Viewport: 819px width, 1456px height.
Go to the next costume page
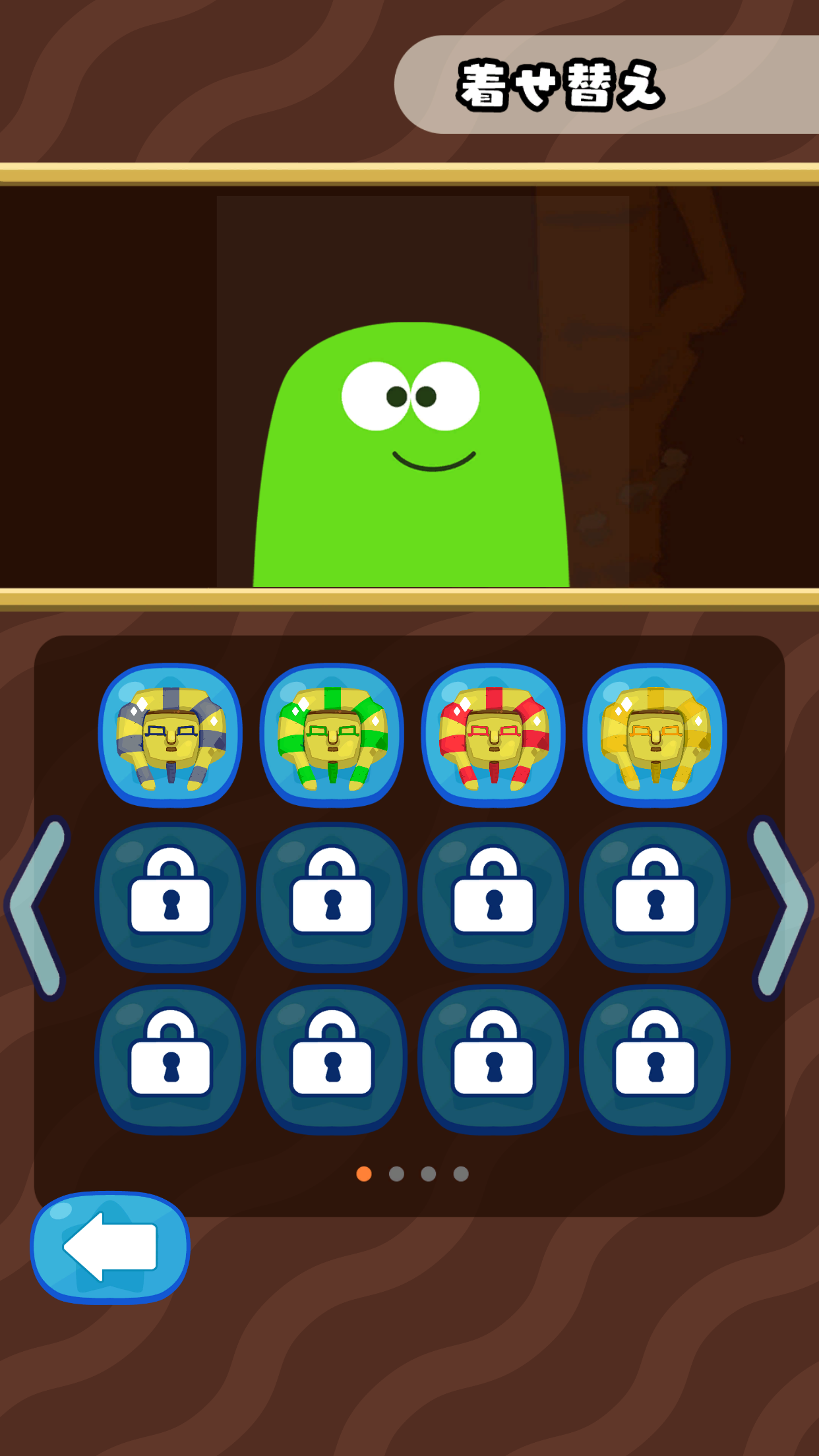[x=781, y=907]
